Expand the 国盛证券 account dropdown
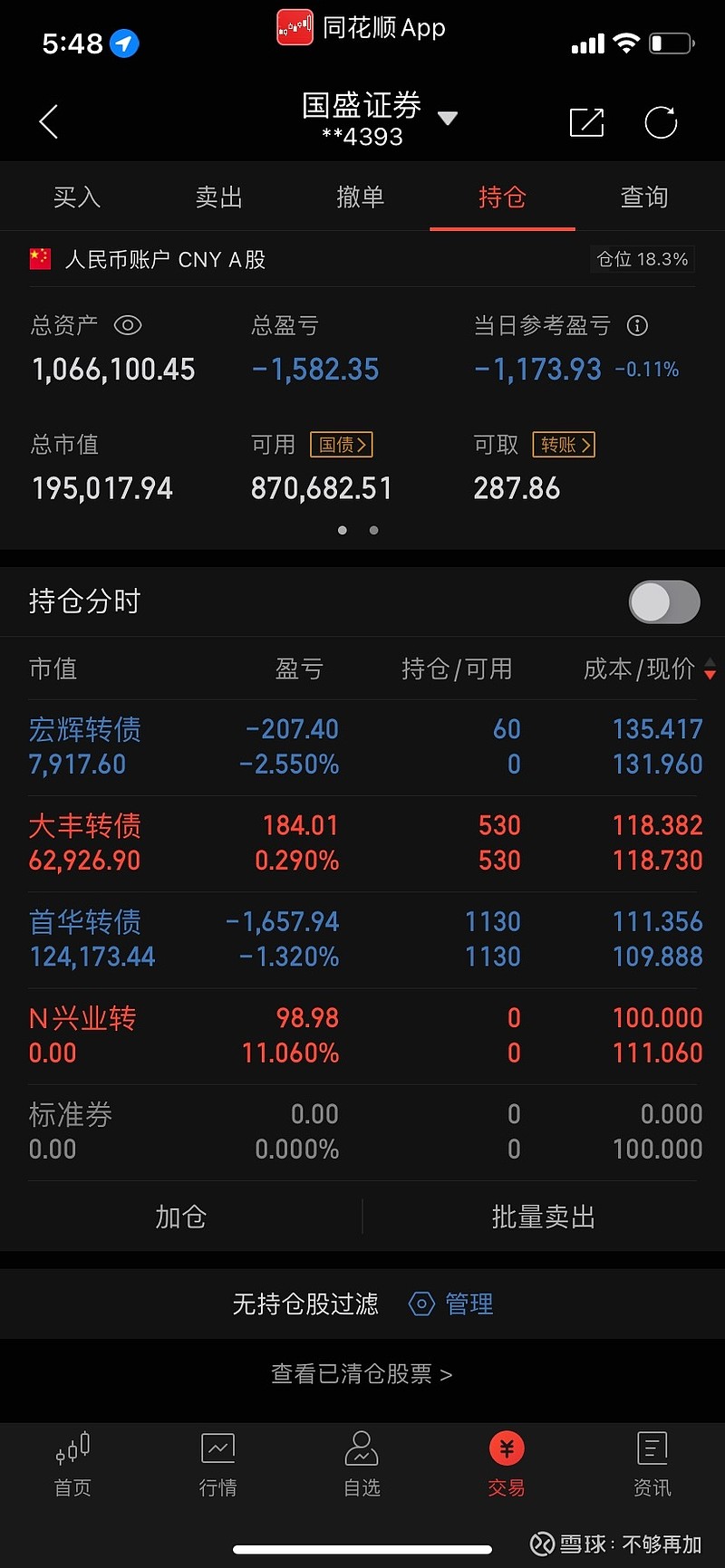Viewport: 725px width, 1568px height. pyautogui.click(x=448, y=118)
